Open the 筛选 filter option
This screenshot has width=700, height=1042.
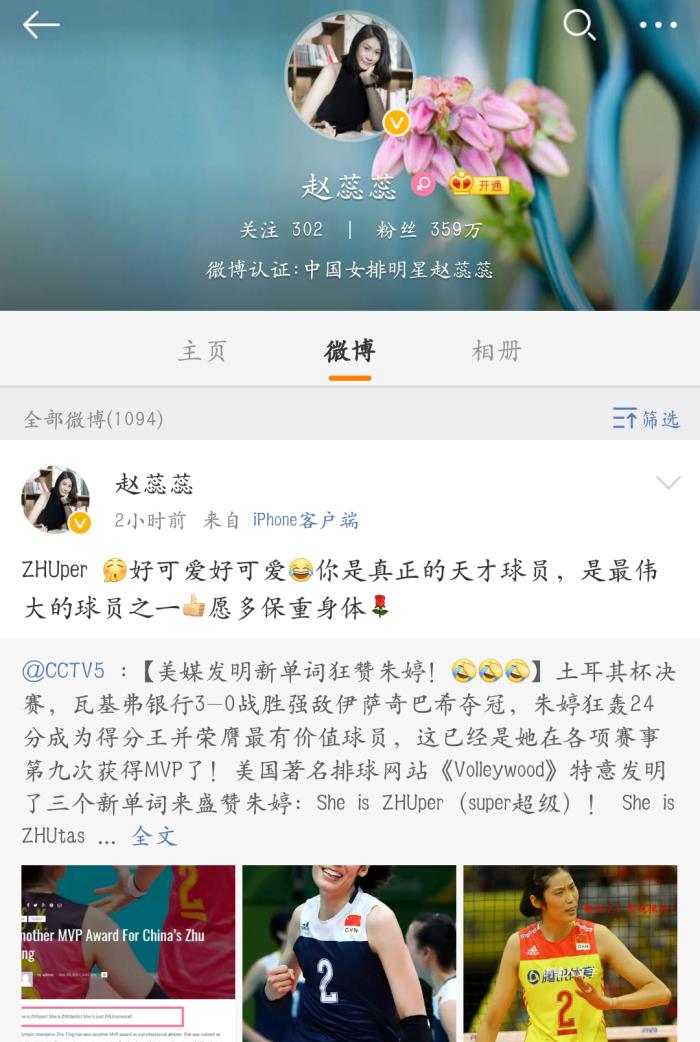click(646, 419)
